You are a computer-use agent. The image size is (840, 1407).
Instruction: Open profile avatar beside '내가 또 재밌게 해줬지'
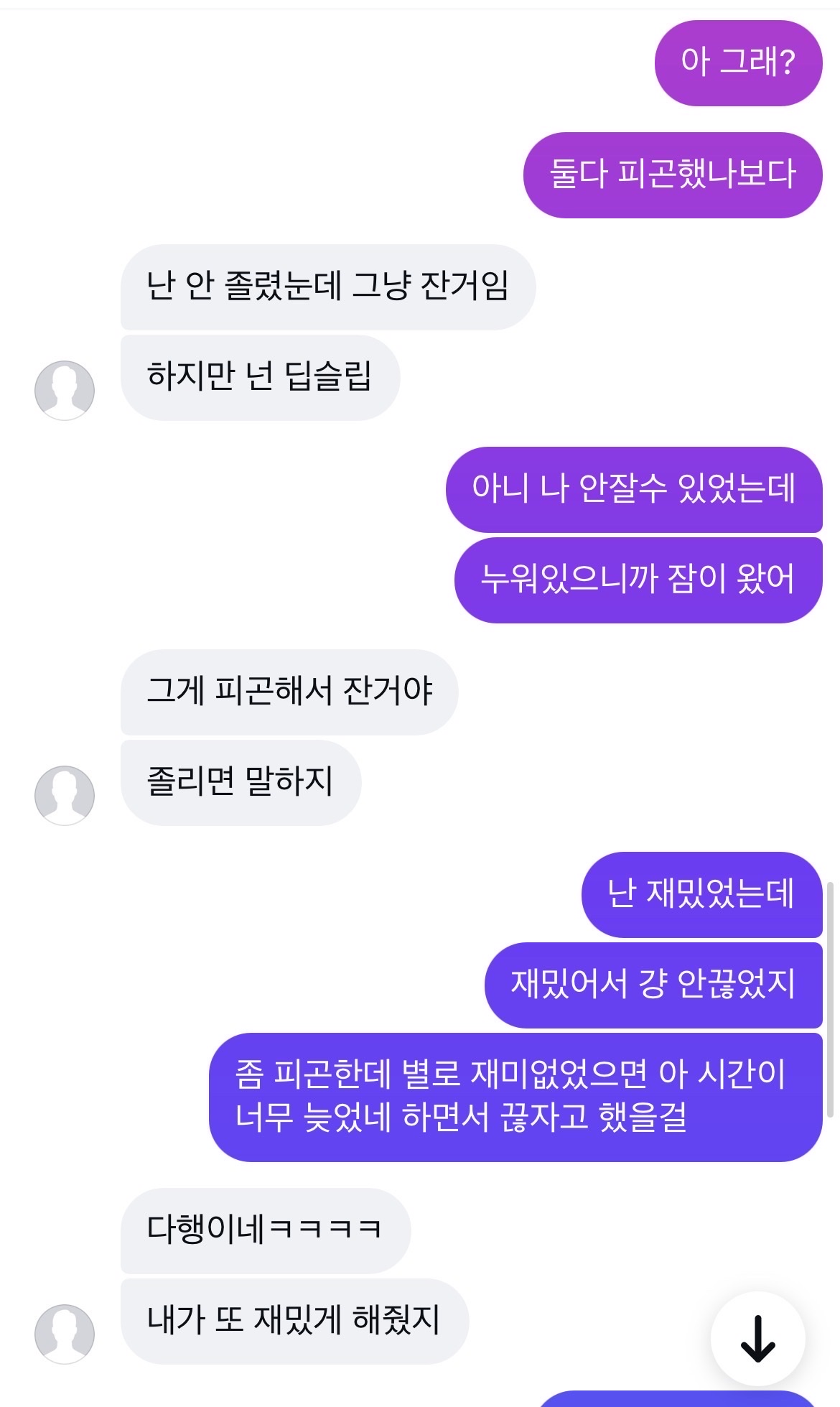tap(65, 1334)
